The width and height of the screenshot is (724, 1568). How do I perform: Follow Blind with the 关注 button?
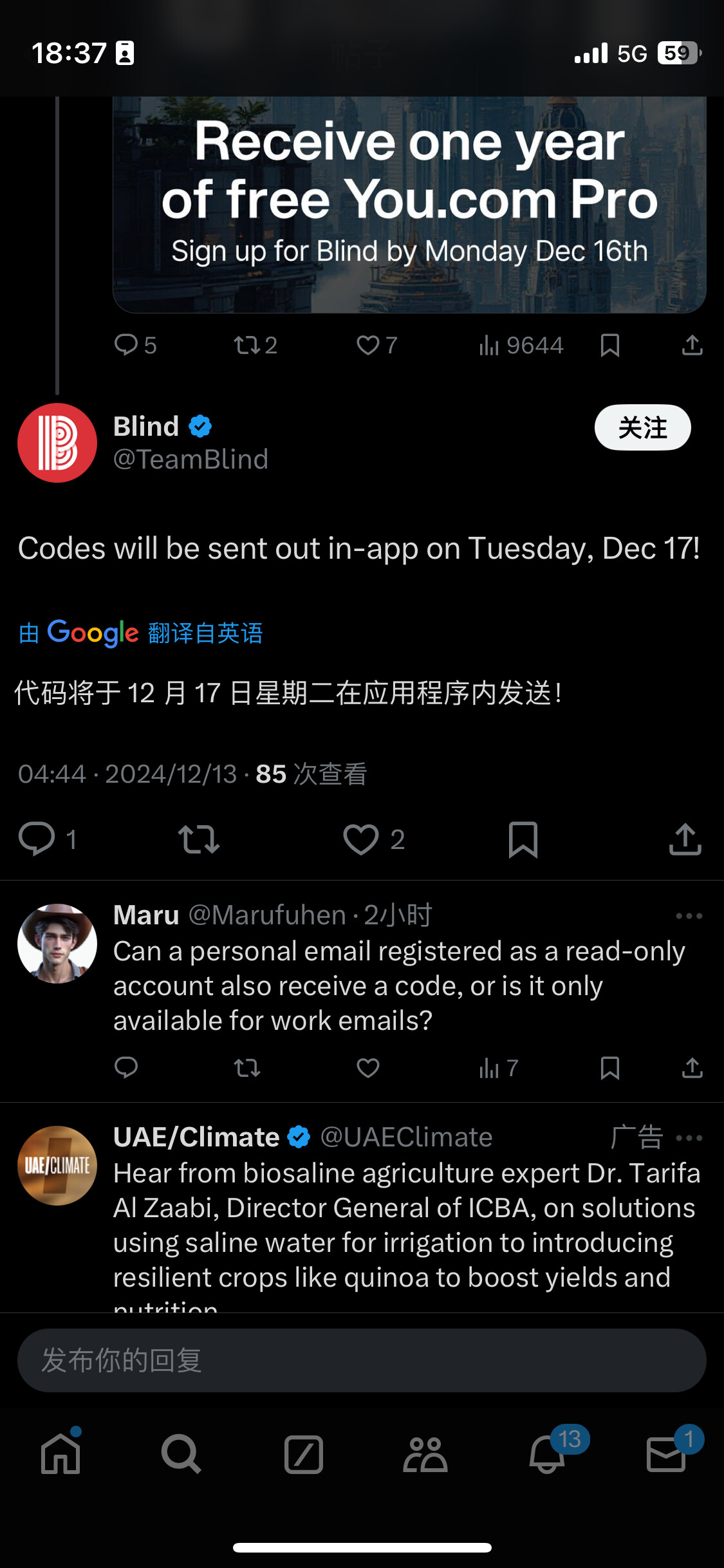642,427
